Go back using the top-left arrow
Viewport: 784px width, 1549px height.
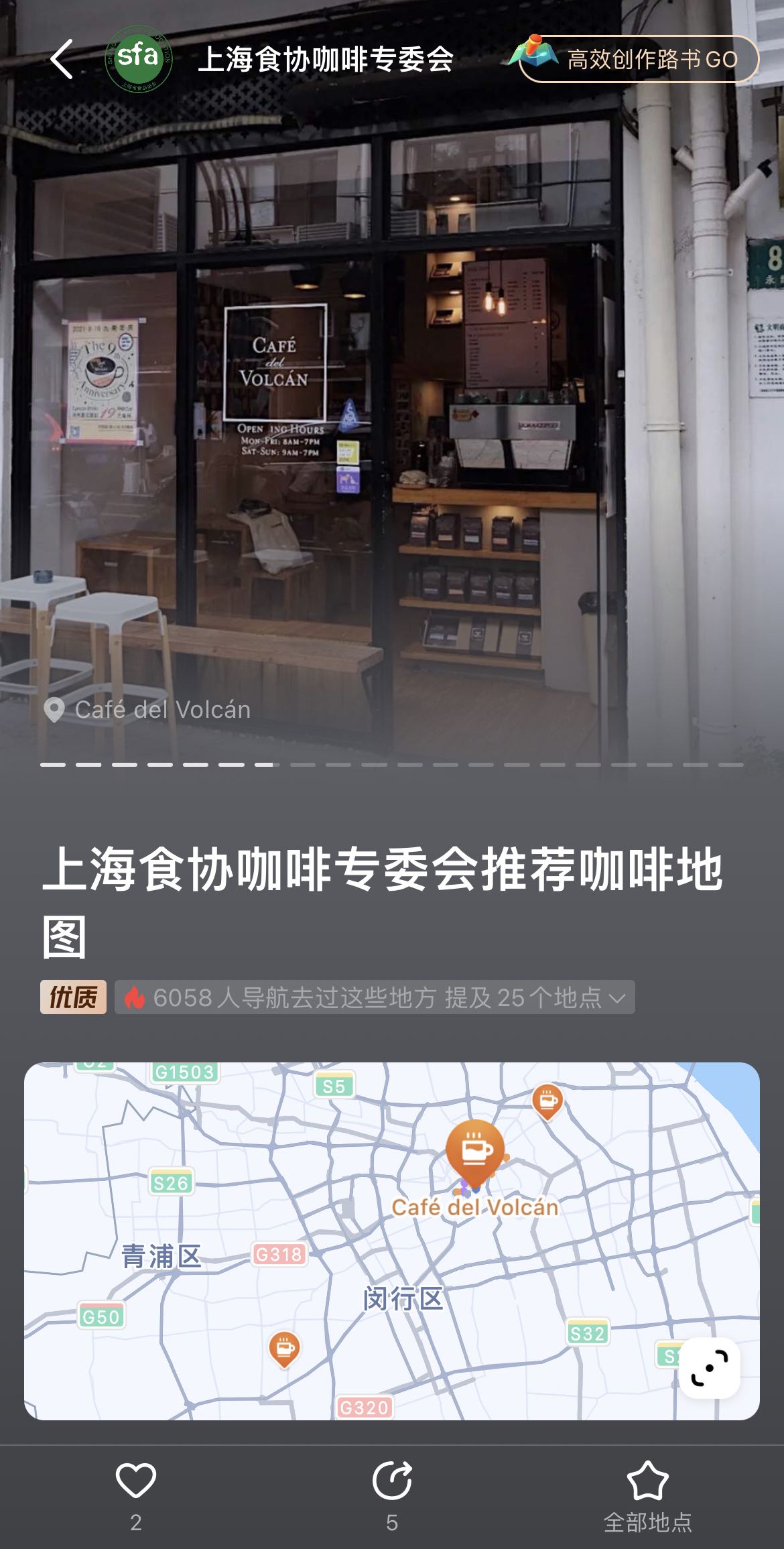(x=62, y=59)
